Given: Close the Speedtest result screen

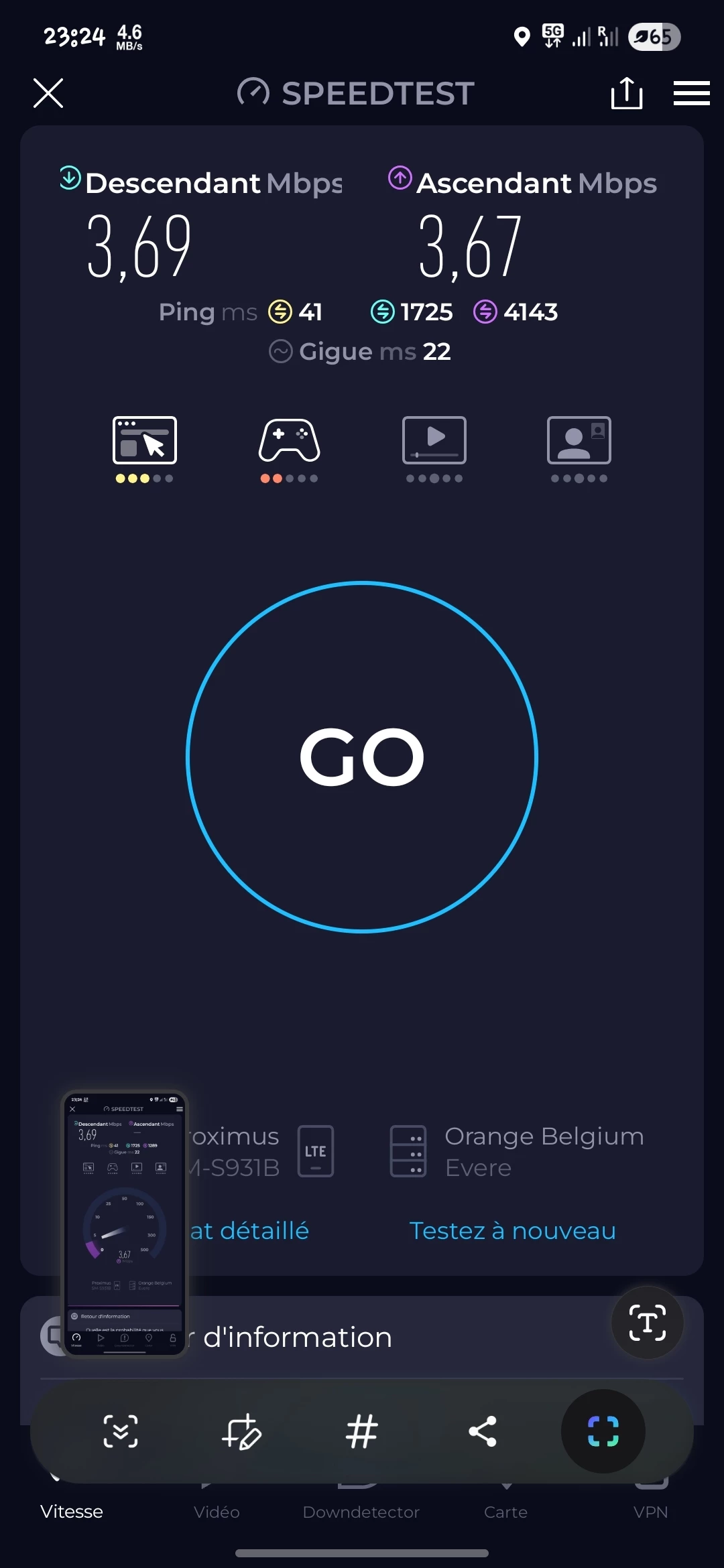Looking at the screenshot, I should [48, 93].
